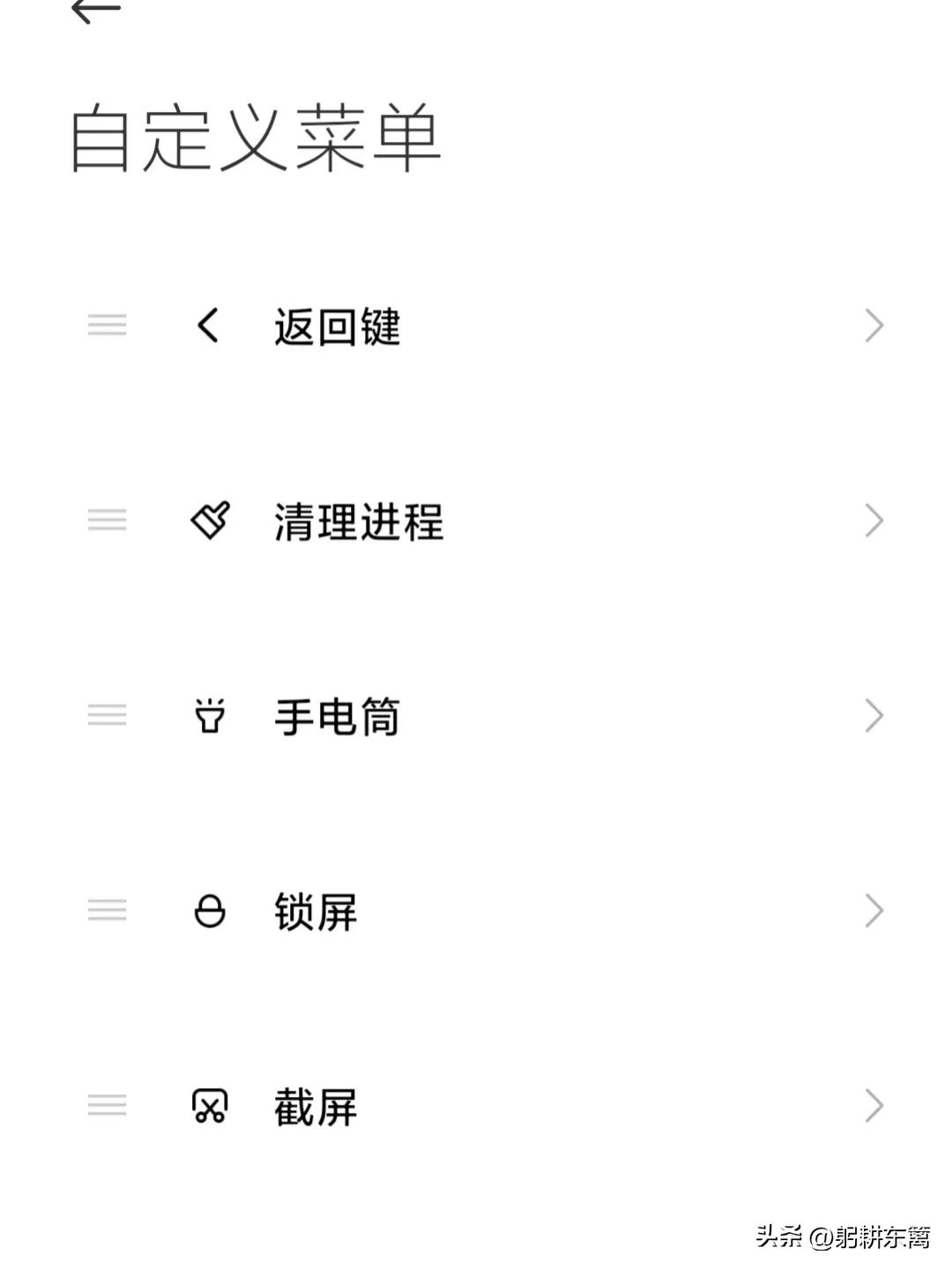Go back using the top arrow

tap(95, 11)
